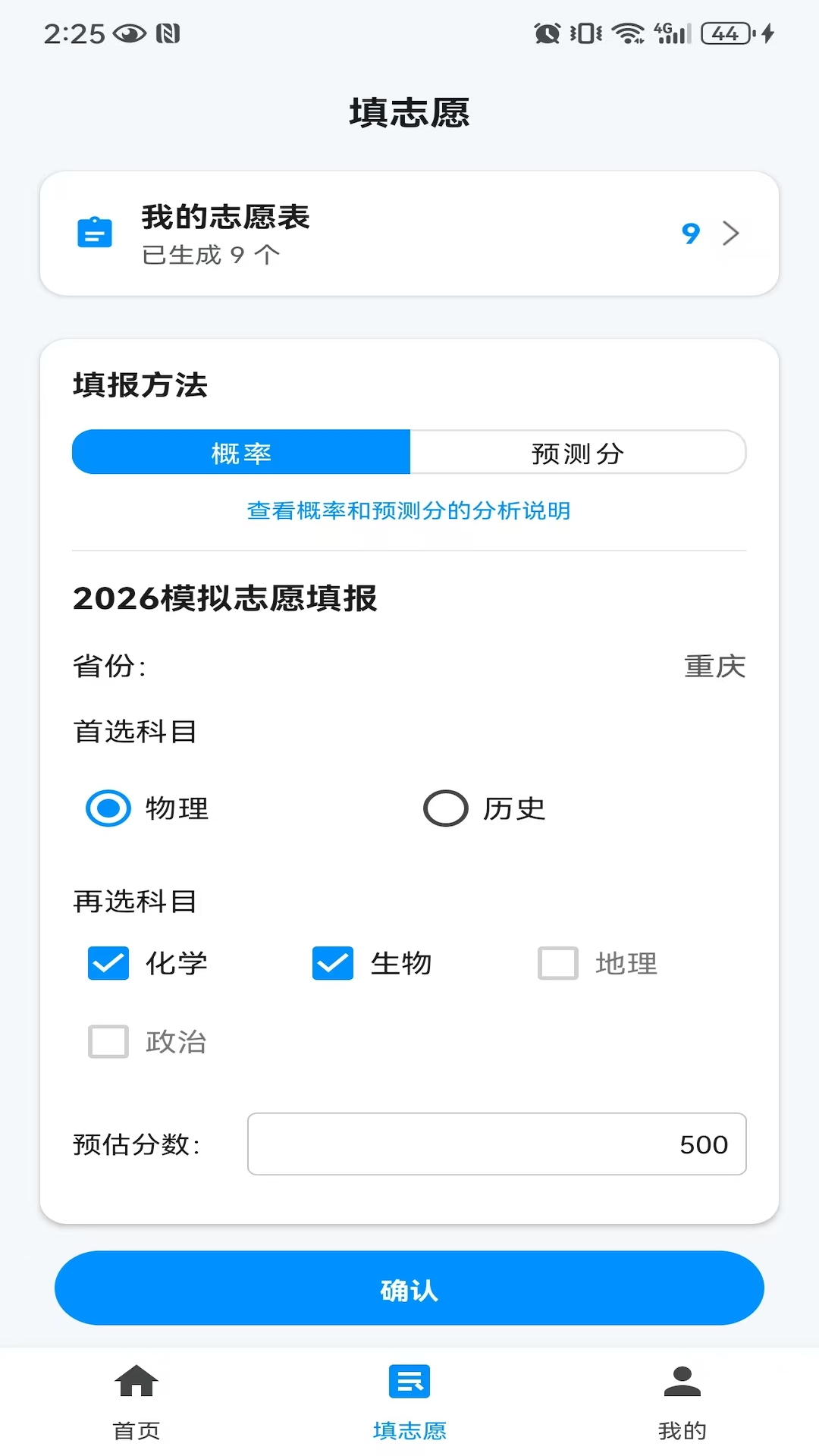Select the 概率 tab
819x1456 pixels.
coord(240,452)
